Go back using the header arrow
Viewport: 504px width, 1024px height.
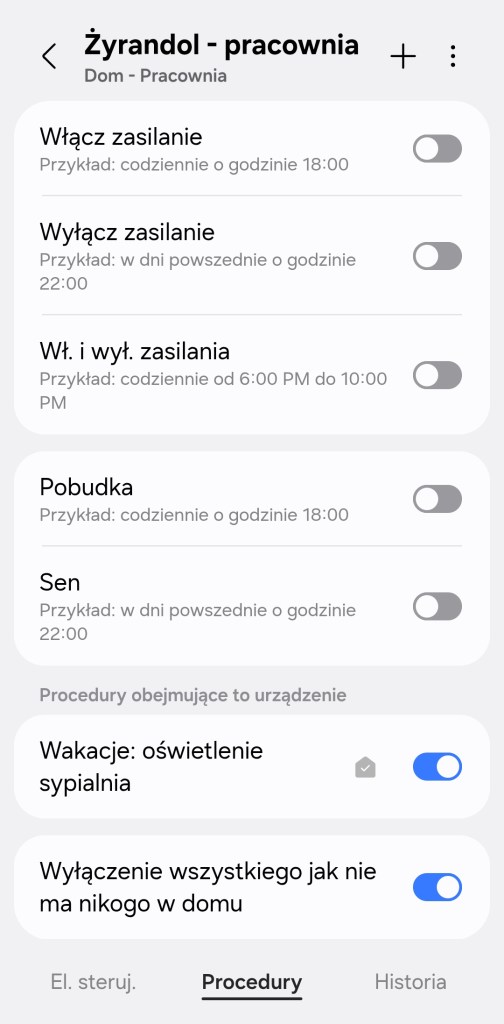49,57
